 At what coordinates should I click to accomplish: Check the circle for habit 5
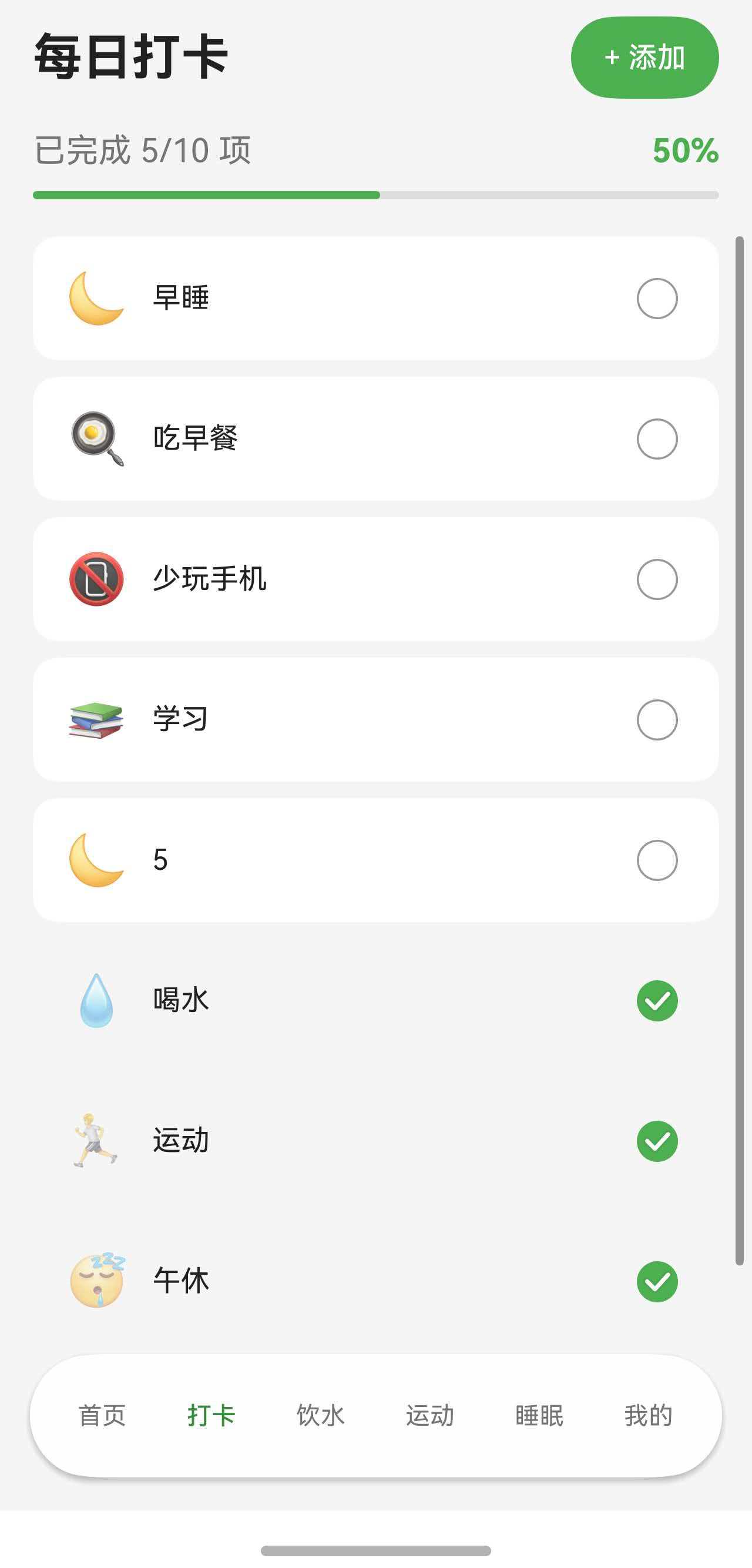[x=657, y=860]
